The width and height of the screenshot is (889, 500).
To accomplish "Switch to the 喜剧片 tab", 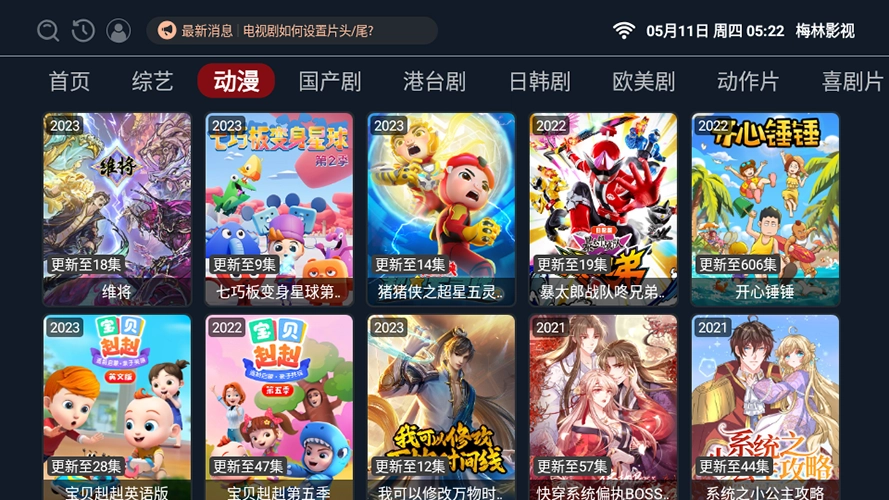I will (x=852, y=82).
